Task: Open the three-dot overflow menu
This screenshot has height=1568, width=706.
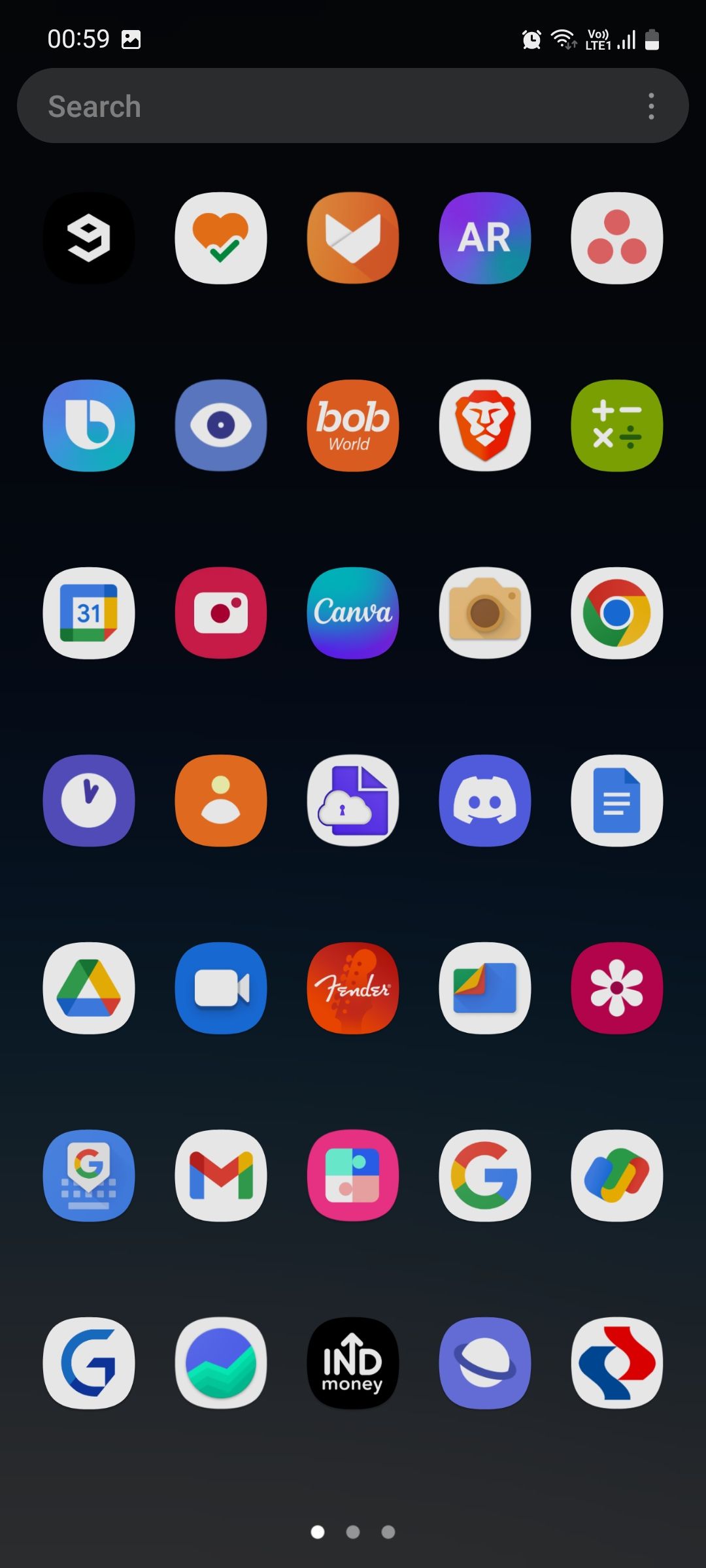Action: 651,106
